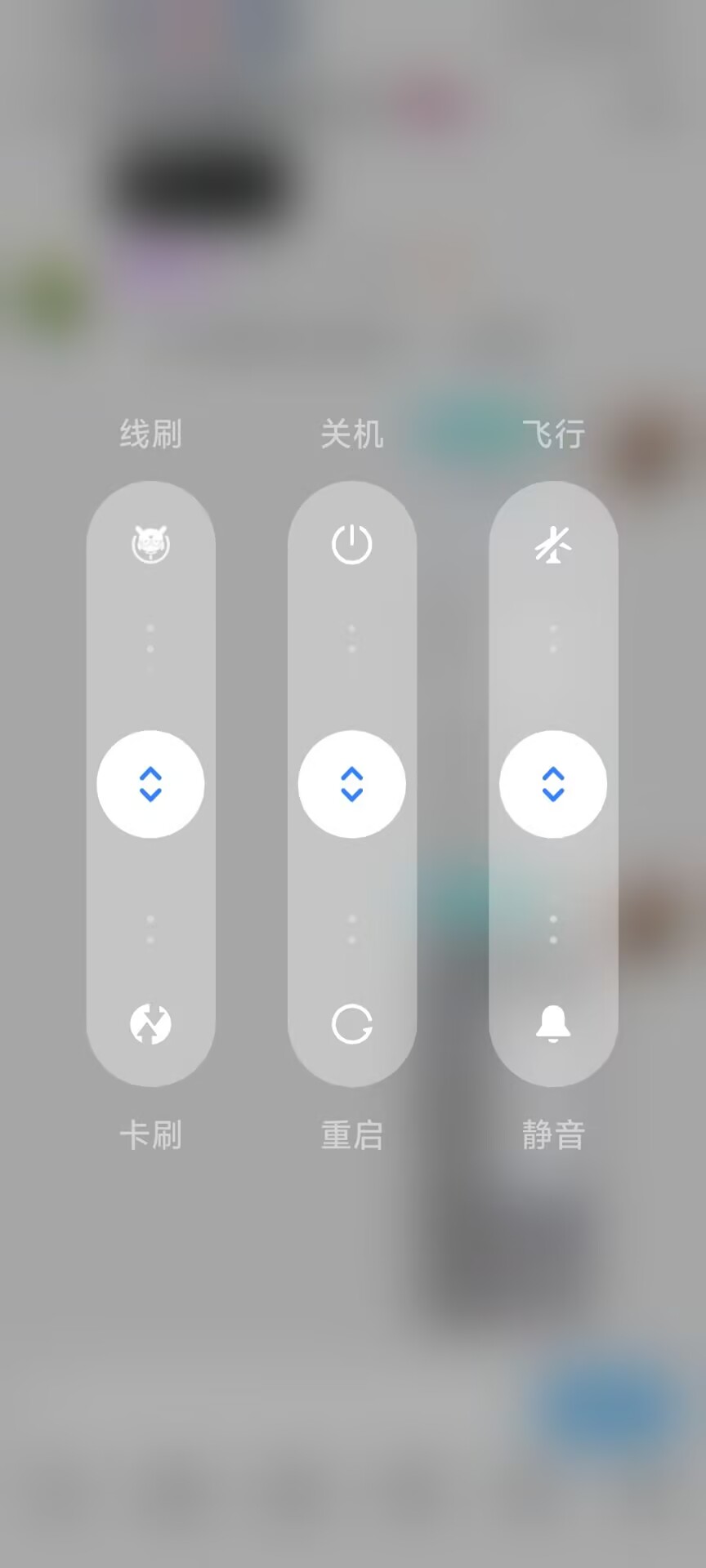Screen dimensions: 706x1568
Task: Tap the 线刷 mascot icon
Action: pos(150,545)
